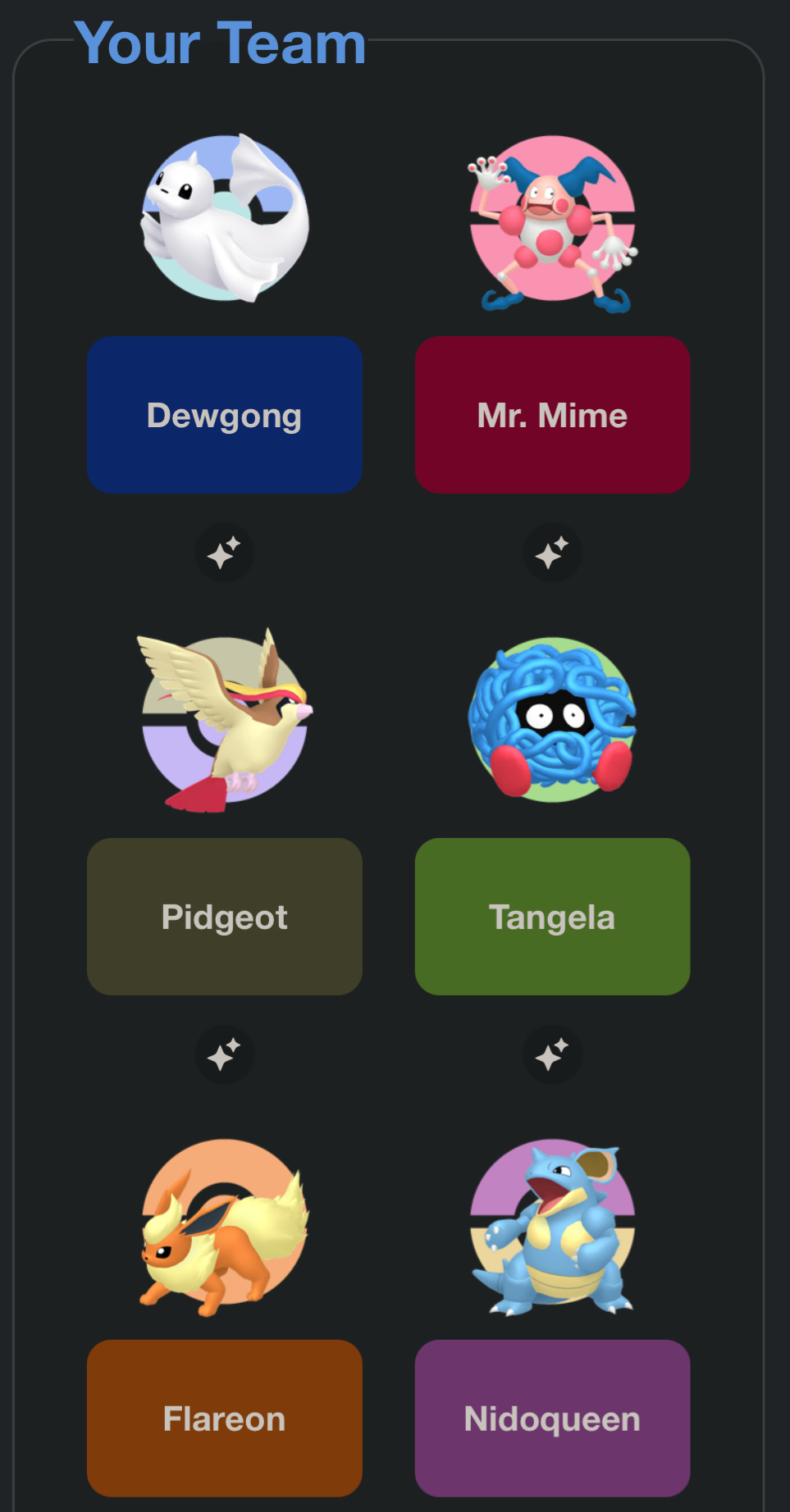
Task: Open the Mr. Mime button
Action: (x=552, y=415)
